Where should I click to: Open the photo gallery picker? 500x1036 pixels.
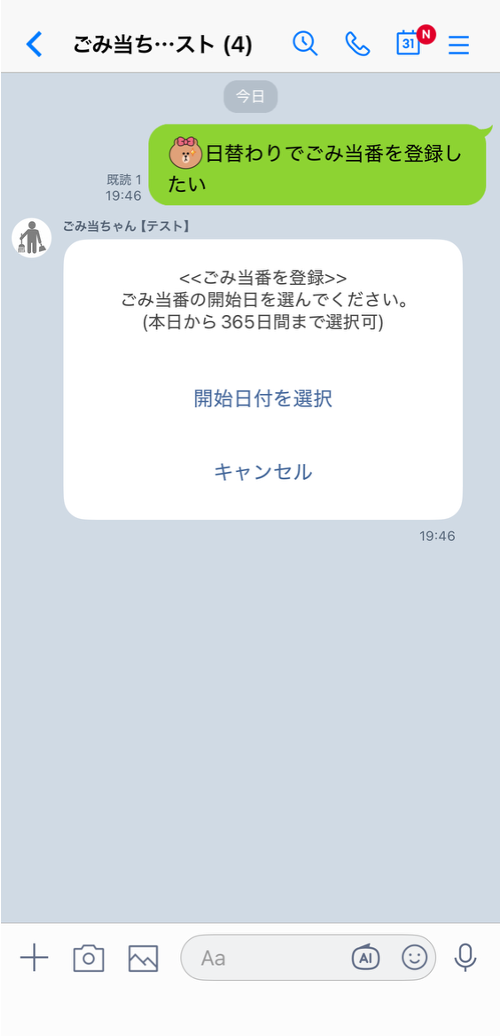(x=143, y=958)
